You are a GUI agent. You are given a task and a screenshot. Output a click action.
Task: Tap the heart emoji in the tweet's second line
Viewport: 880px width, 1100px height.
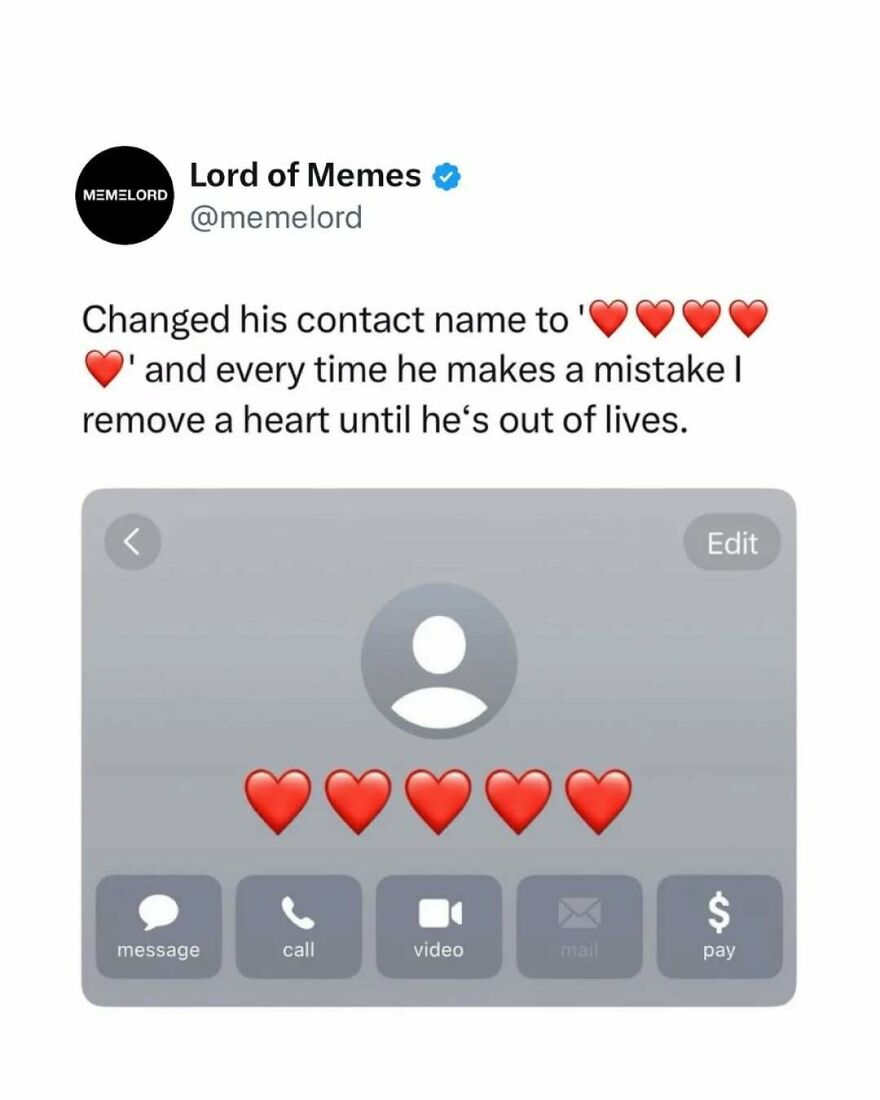pyautogui.click(x=101, y=370)
